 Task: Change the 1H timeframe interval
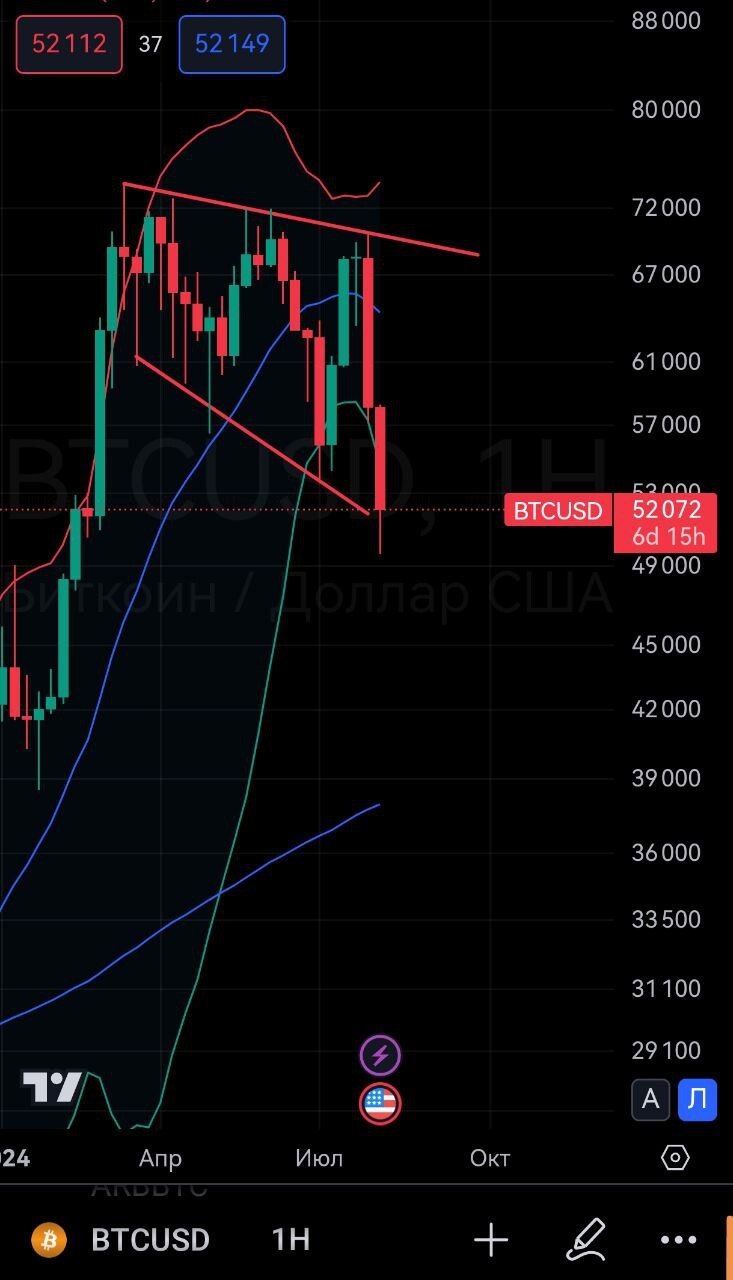click(x=290, y=1241)
